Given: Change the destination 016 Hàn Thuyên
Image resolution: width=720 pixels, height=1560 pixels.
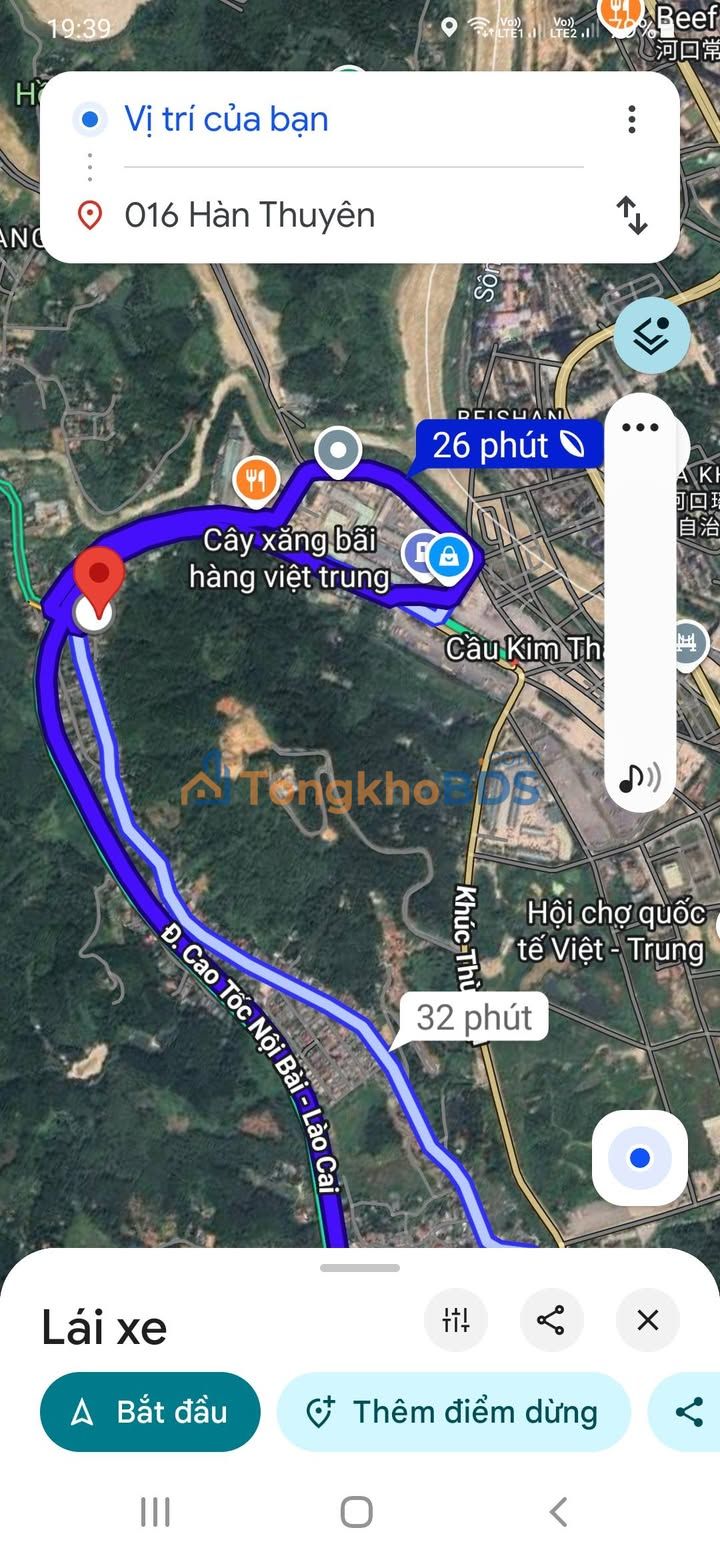Looking at the screenshot, I should click(x=250, y=215).
